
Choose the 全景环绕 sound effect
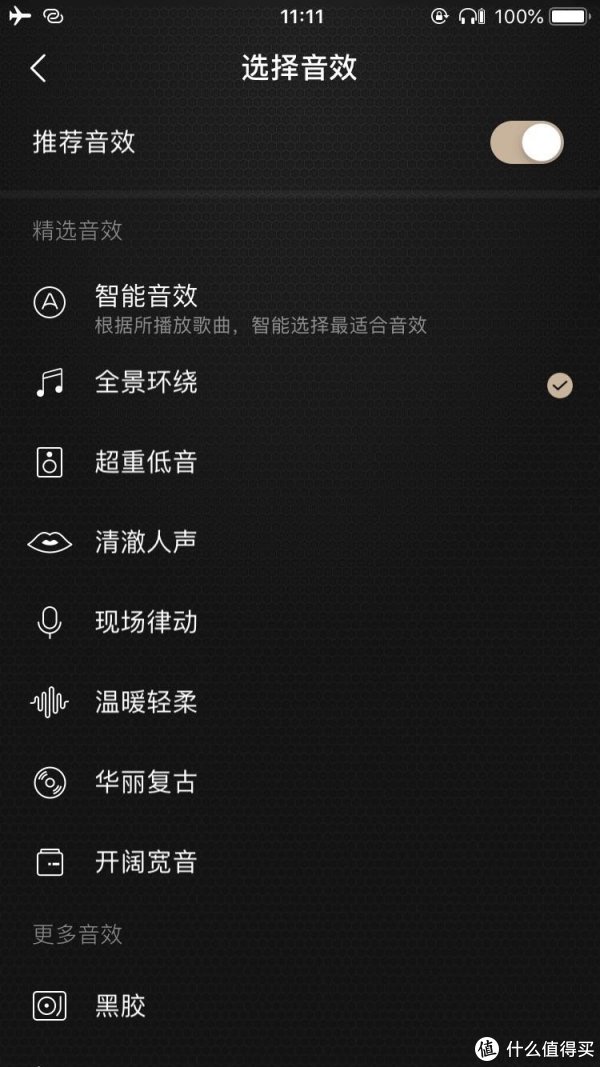click(x=300, y=383)
